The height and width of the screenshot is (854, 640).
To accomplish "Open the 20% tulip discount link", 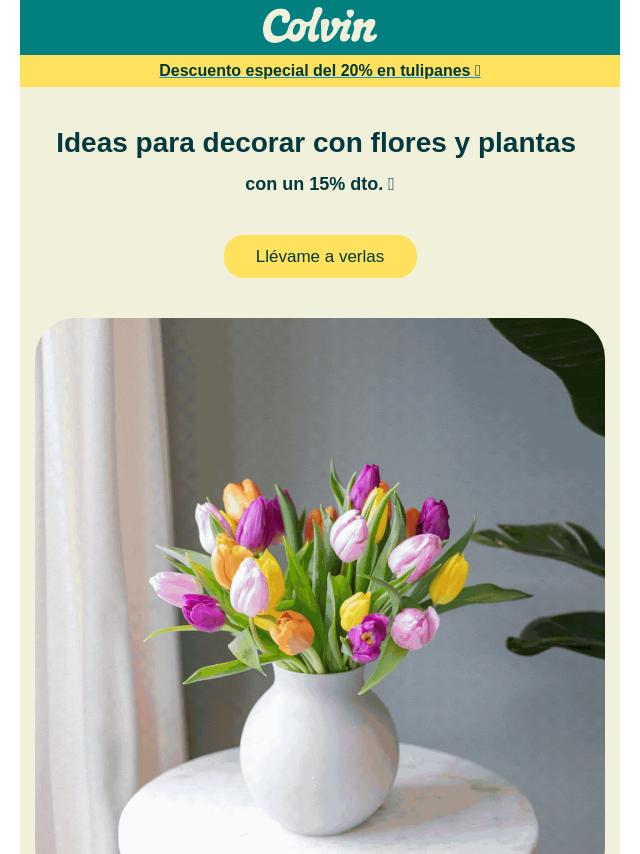I will (x=319, y=71).
